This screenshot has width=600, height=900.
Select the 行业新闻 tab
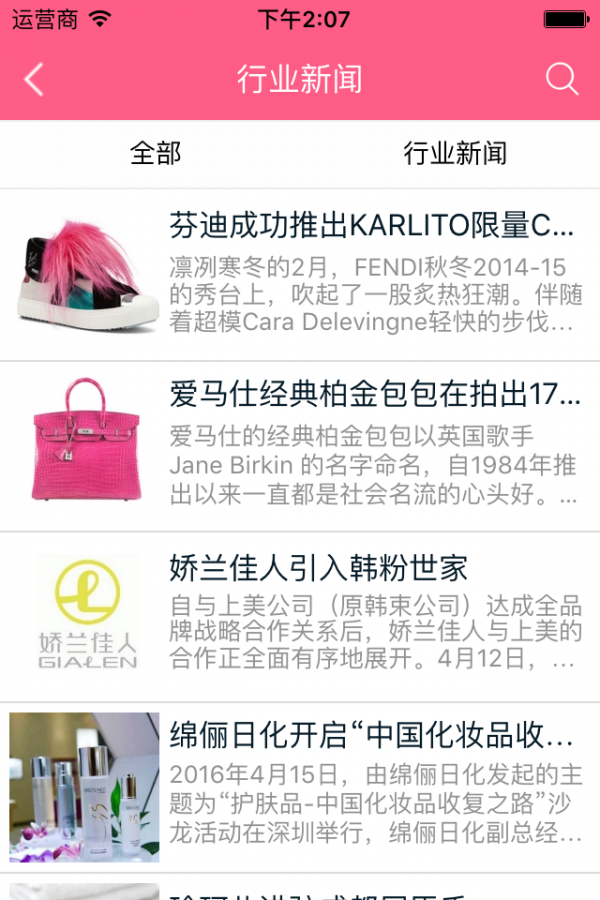[x=455, y=154]
